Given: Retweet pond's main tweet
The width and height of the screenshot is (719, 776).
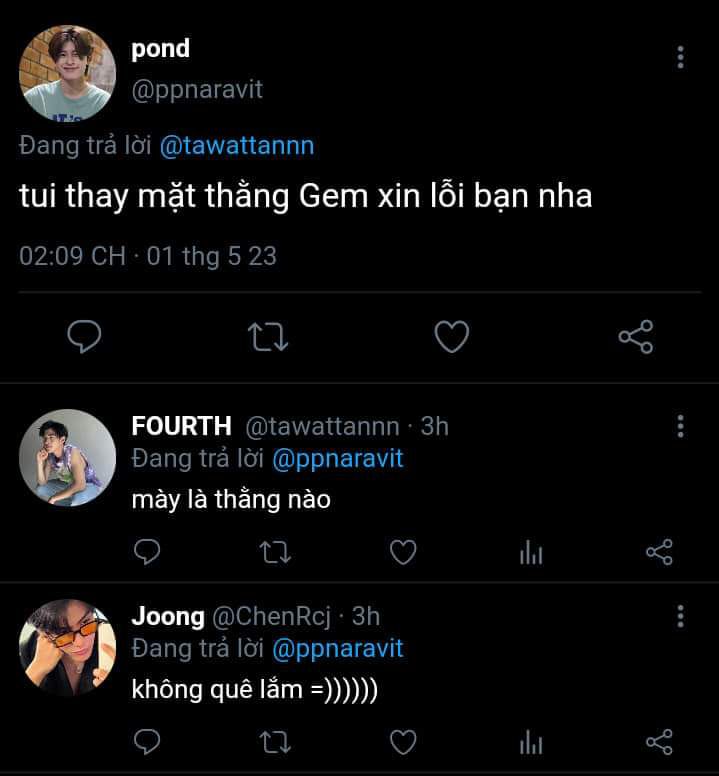Looking at the screenshot, I should [268, 337].
